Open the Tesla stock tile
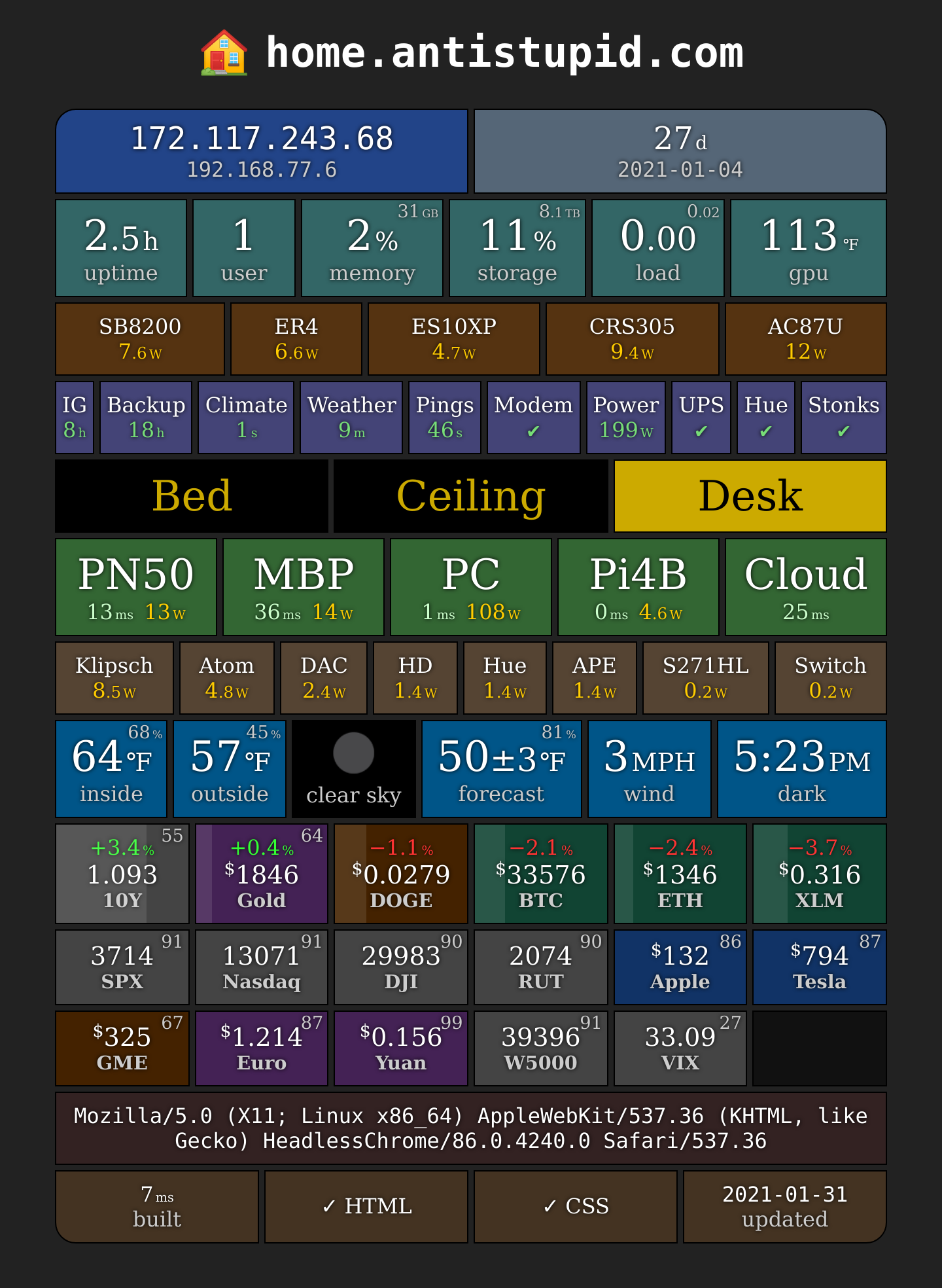 tap(820, 967)
